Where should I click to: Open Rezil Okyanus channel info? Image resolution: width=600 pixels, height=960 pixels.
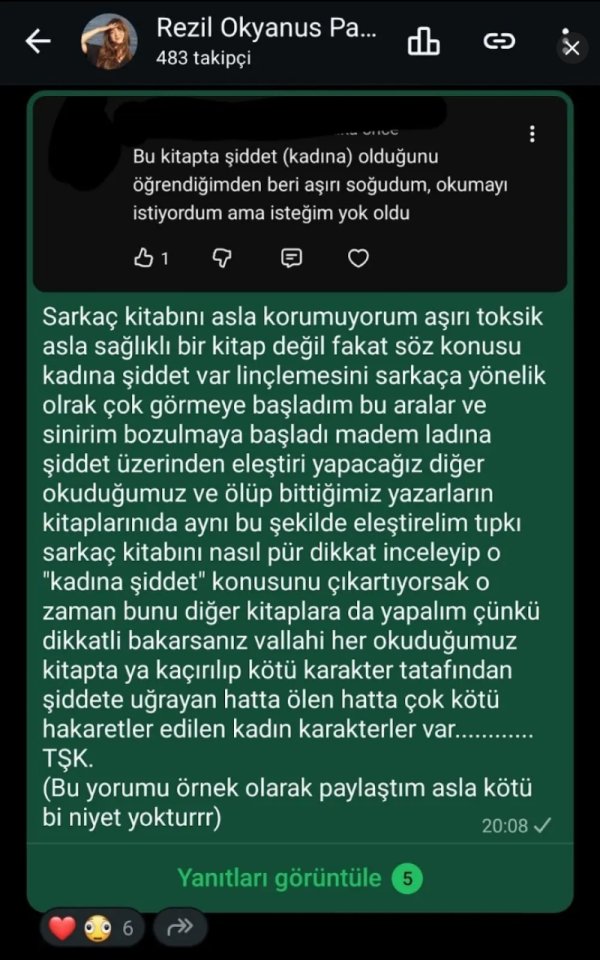coord(266,41)
